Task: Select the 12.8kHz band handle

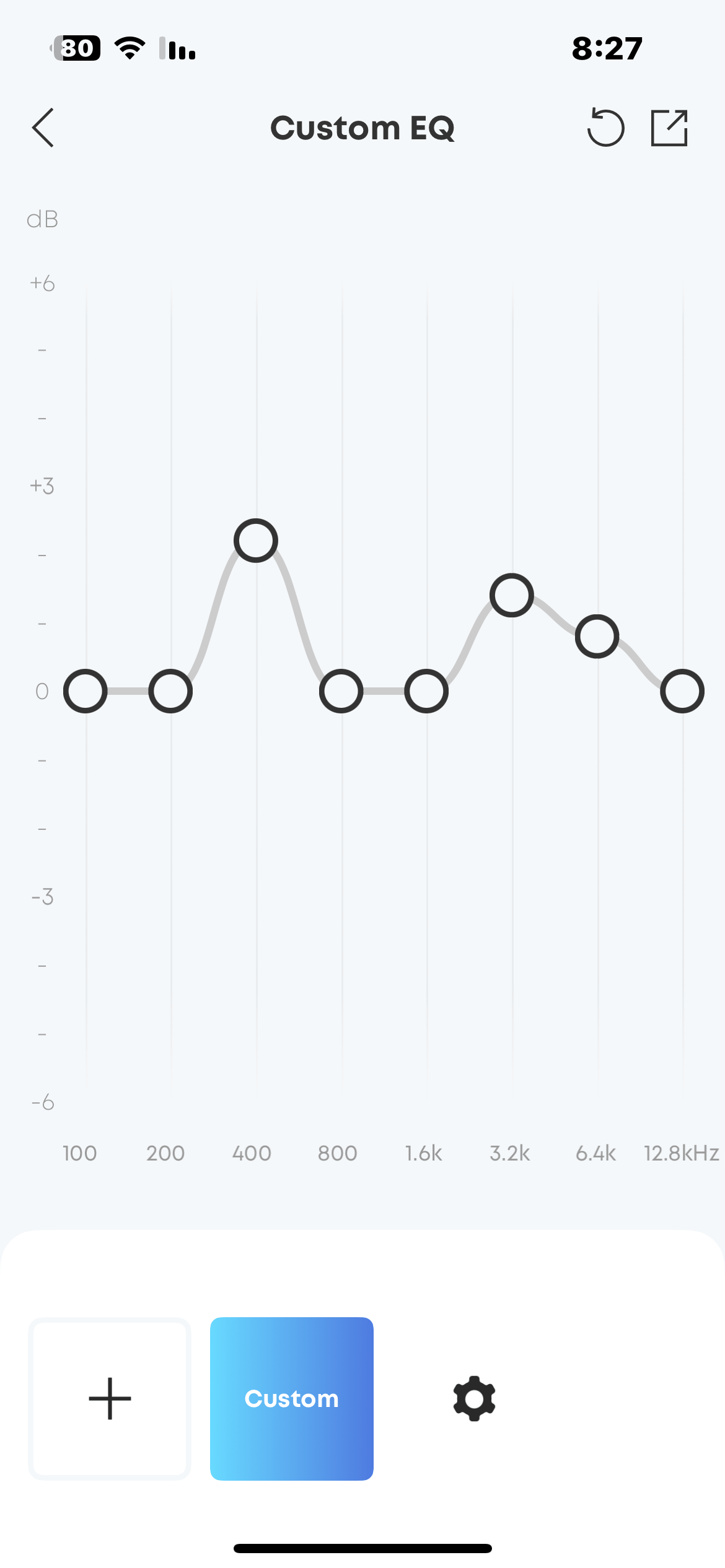Action: pos(682,691)
